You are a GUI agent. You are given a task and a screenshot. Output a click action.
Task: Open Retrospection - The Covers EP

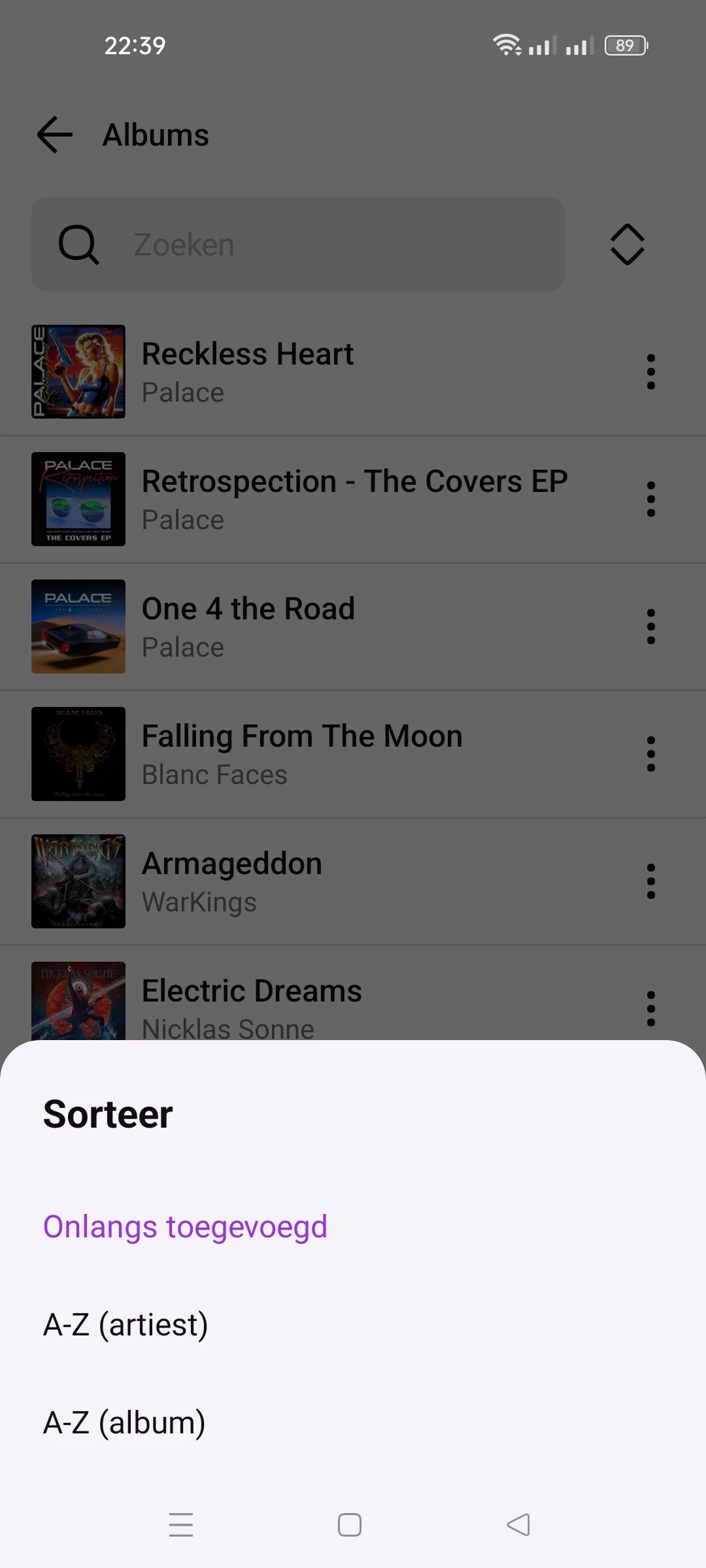point(353,498)
